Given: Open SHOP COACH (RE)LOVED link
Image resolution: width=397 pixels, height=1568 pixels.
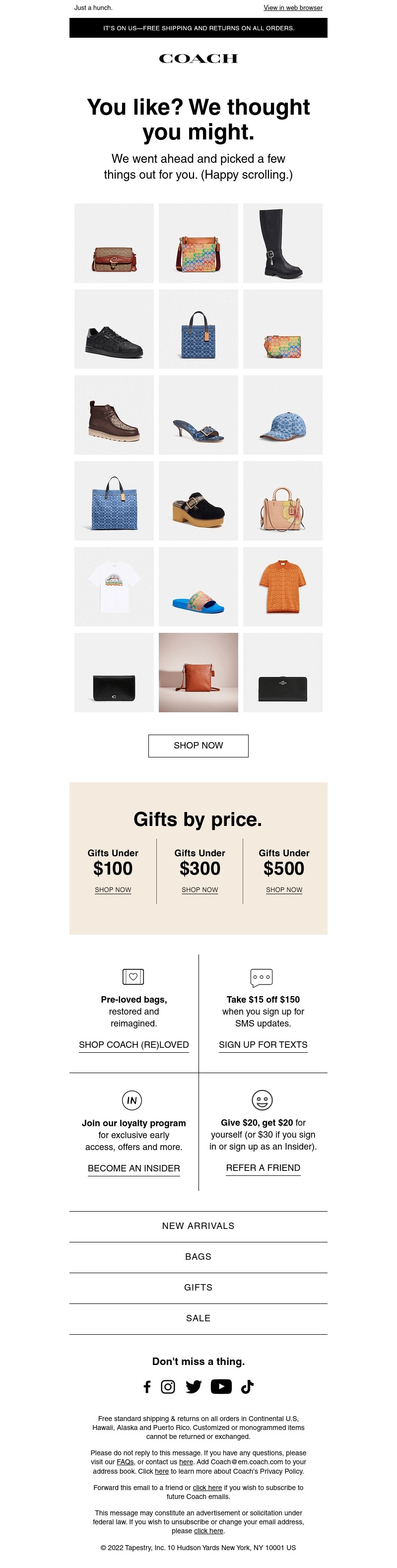Looking at the screenshot, I should click(x=133, y=1044).
